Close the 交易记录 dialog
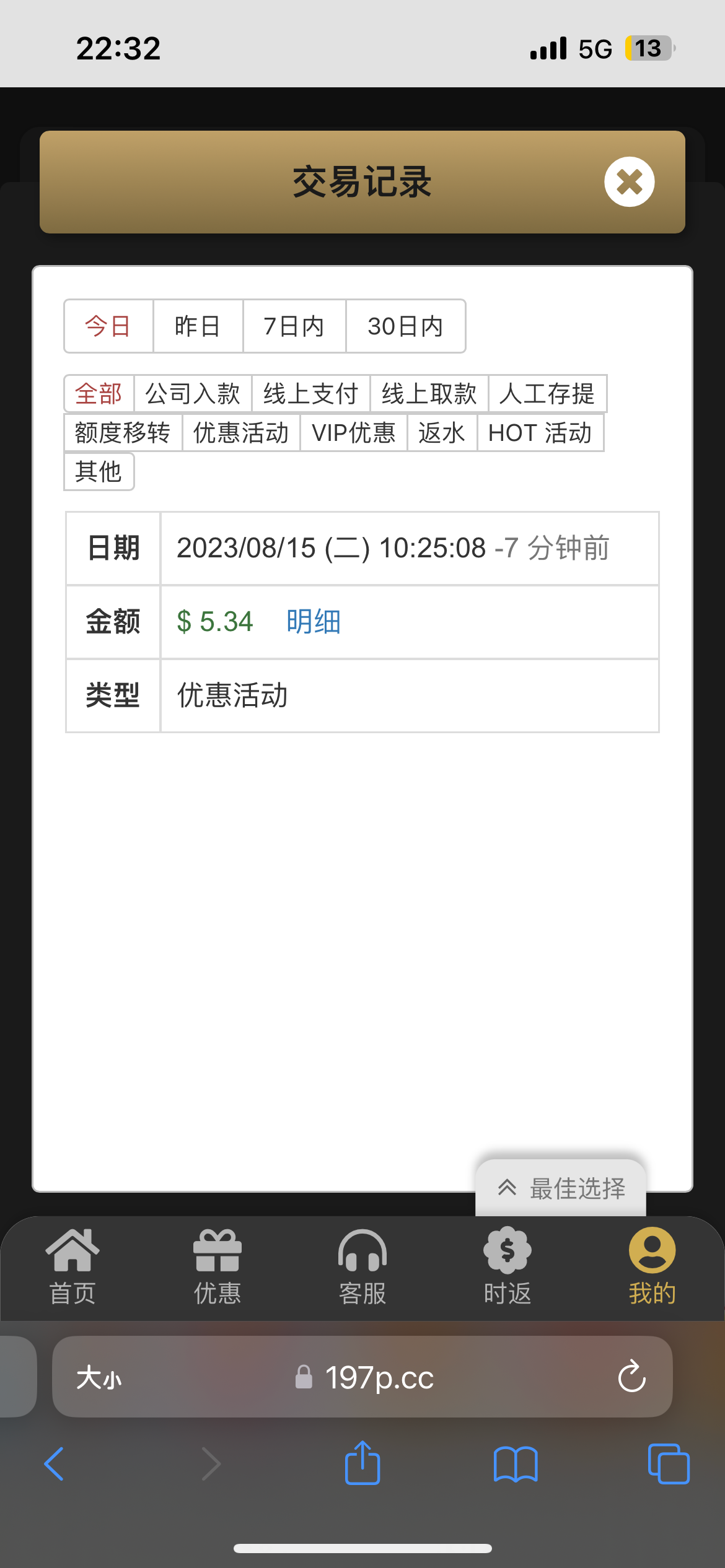The image size is (725, 1568). (629, 182)
